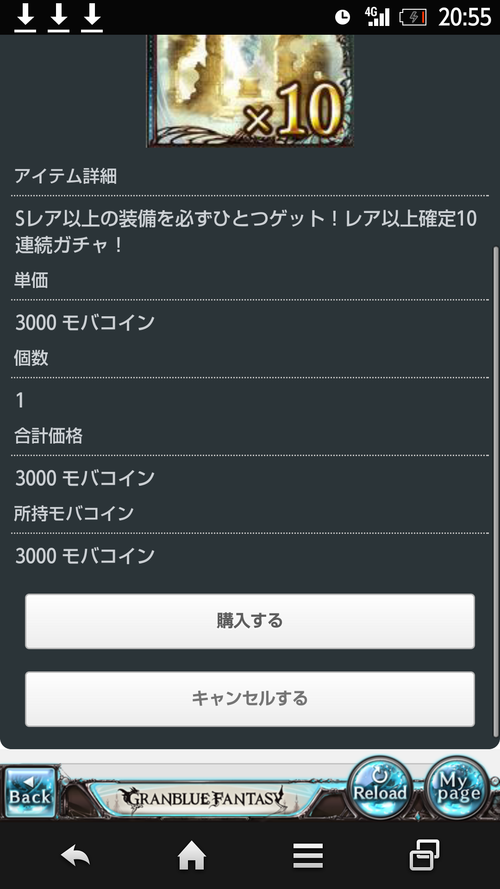Open the system menu button
Image resolution: width=500 pixels, height=889 pixels.
tap(308, 855)
